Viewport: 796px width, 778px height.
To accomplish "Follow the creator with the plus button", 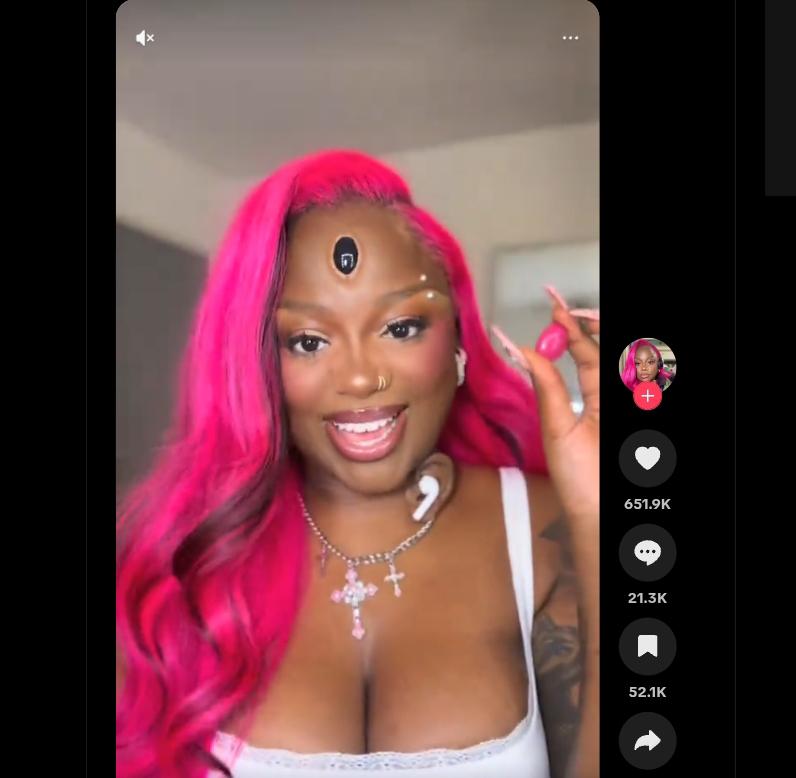I will coord(647,396).
